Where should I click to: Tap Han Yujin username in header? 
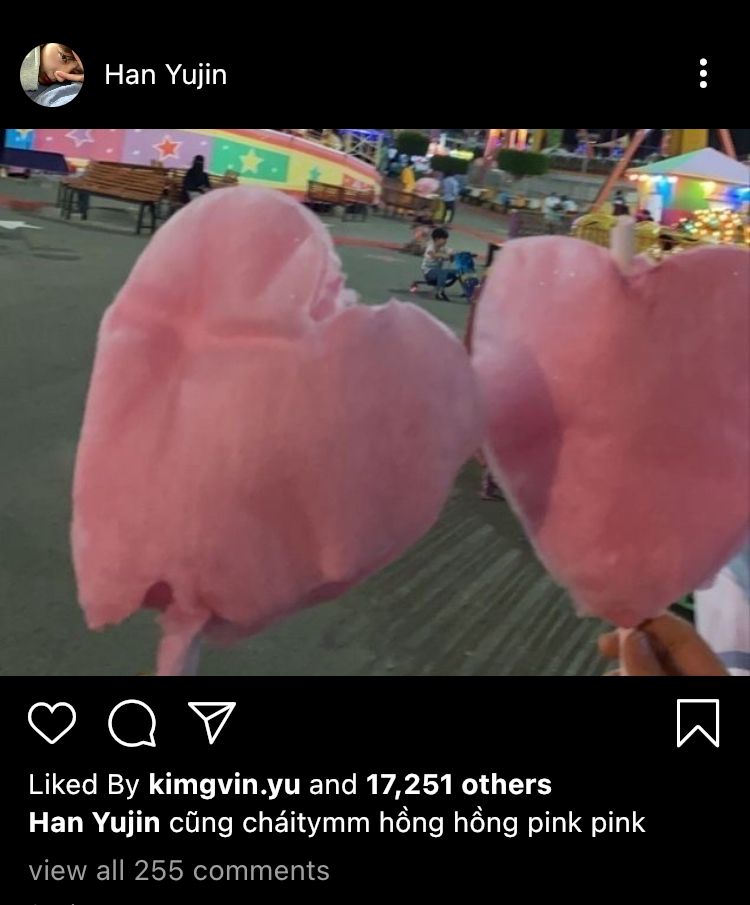point(166,75)
